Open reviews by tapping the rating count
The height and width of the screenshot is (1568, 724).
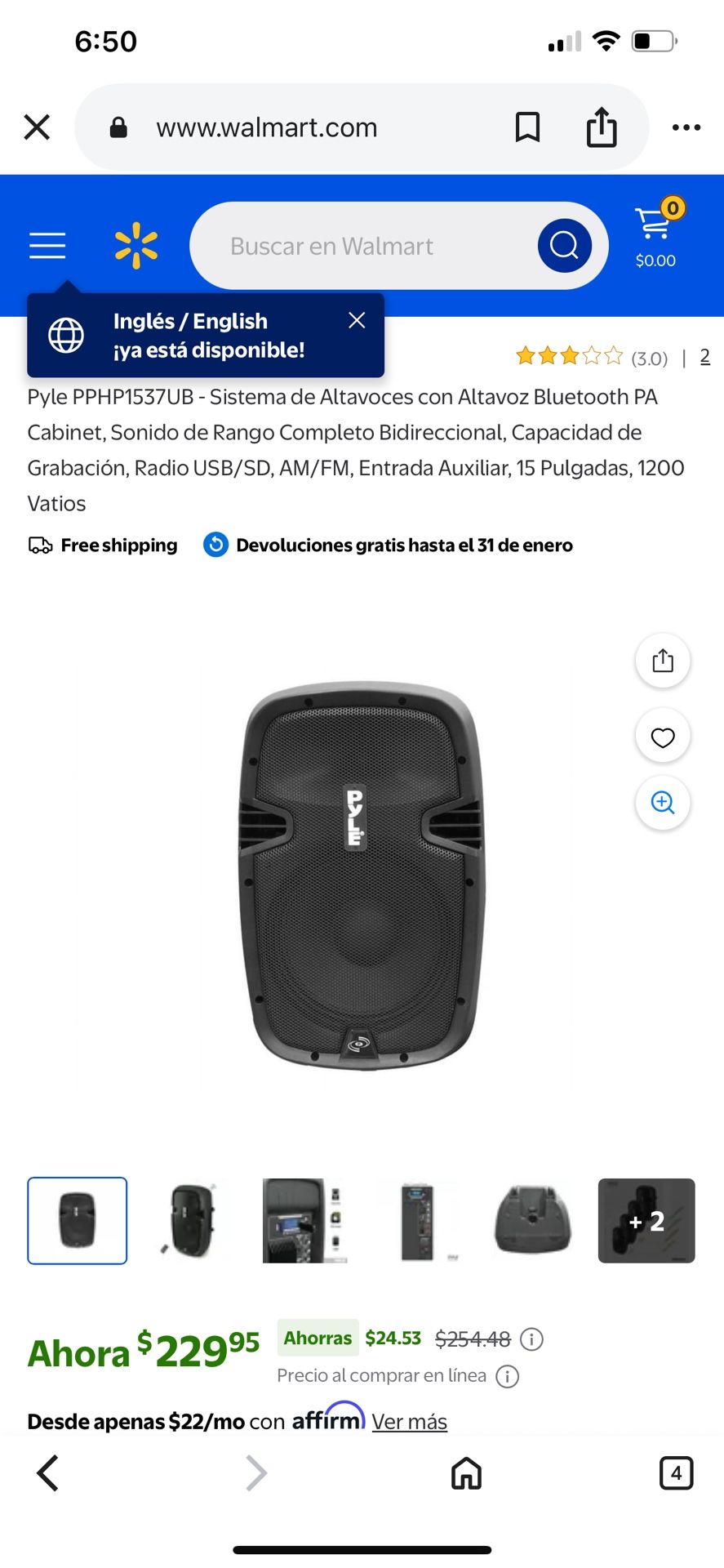705,356
